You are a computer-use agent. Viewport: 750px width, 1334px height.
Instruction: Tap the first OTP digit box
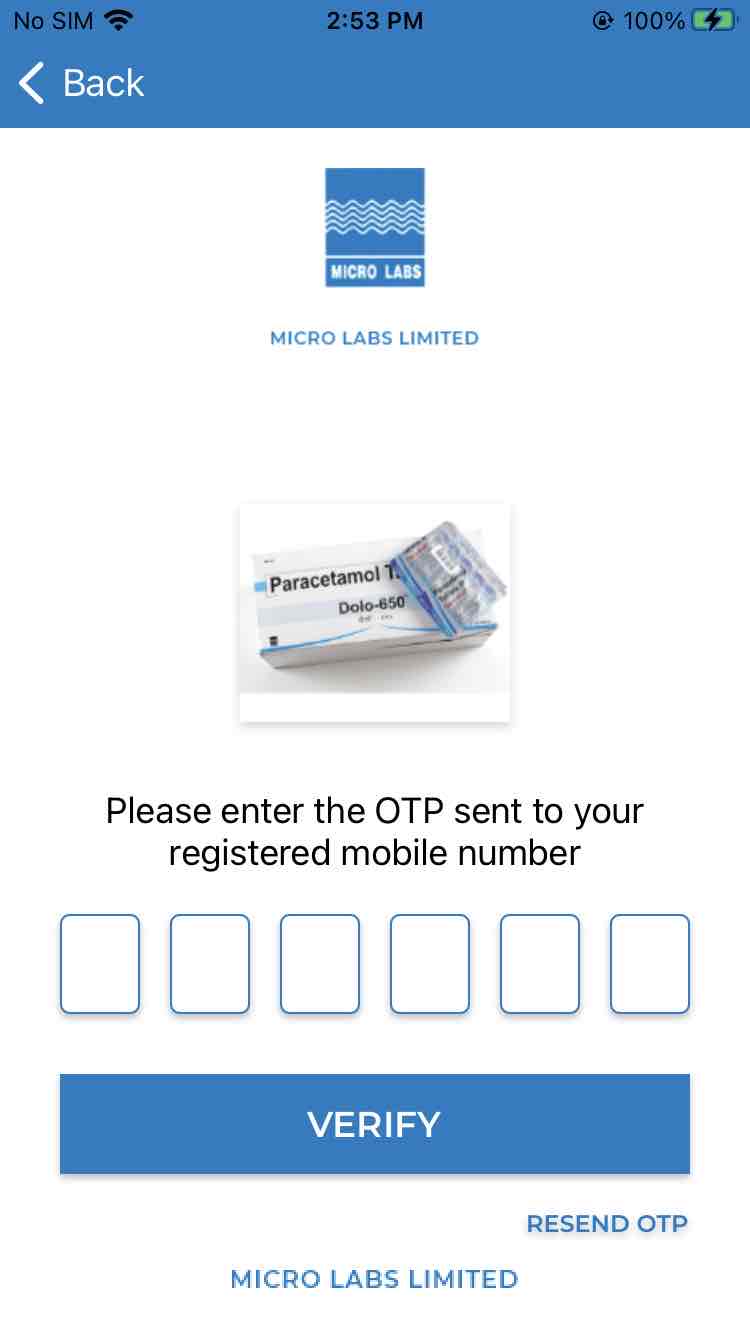click(100, 964)
